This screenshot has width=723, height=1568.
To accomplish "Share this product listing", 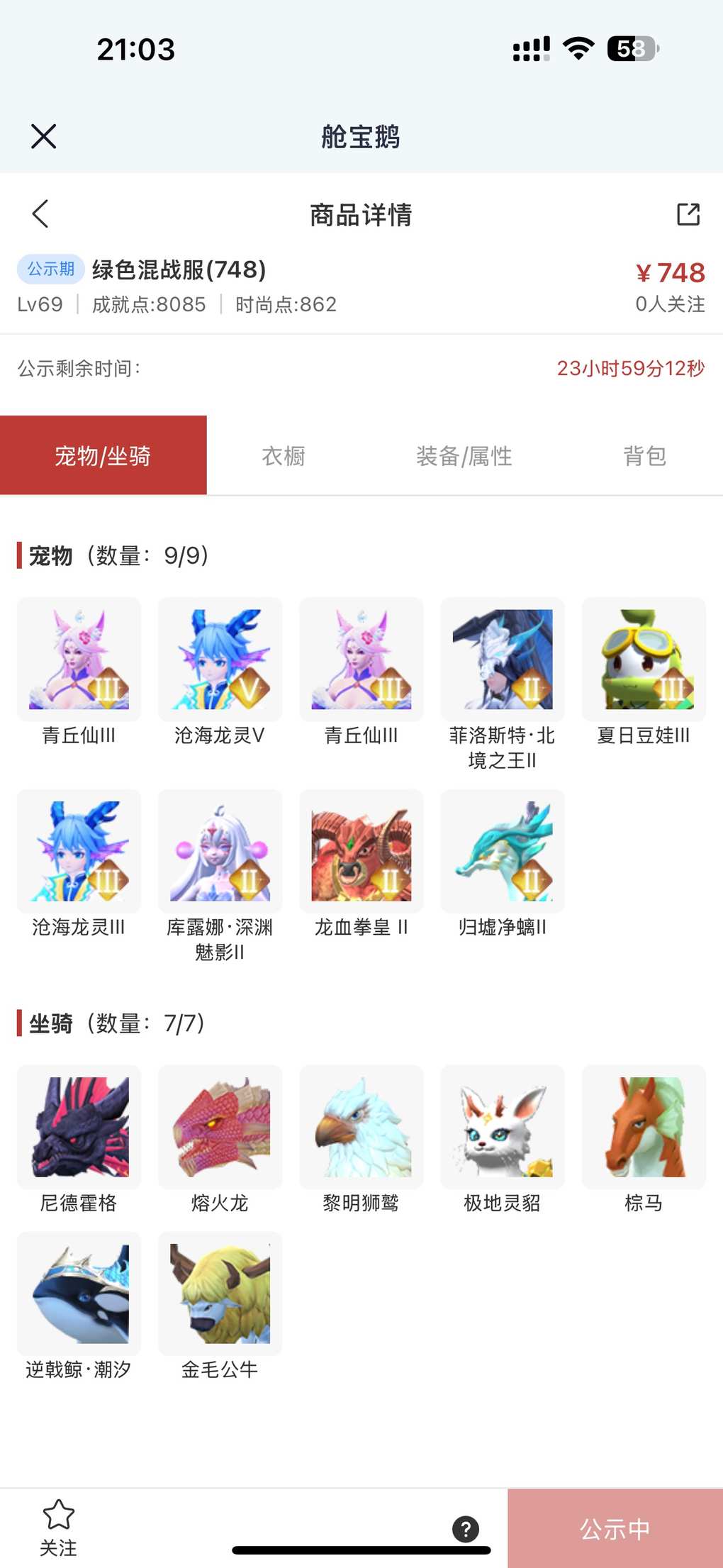I will point(688,213).
